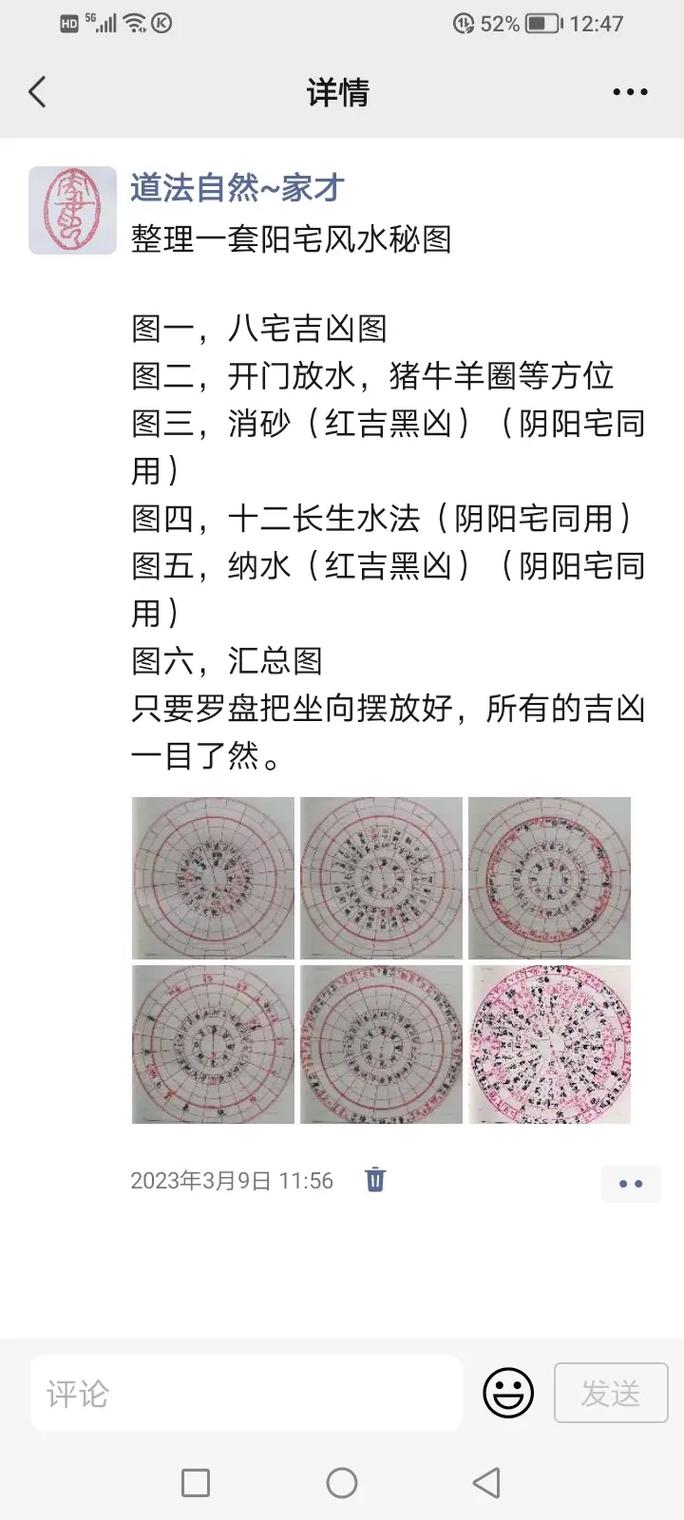View the fourth chart image in grid
Viewport: 684px width, 1520px height.
213,1044
